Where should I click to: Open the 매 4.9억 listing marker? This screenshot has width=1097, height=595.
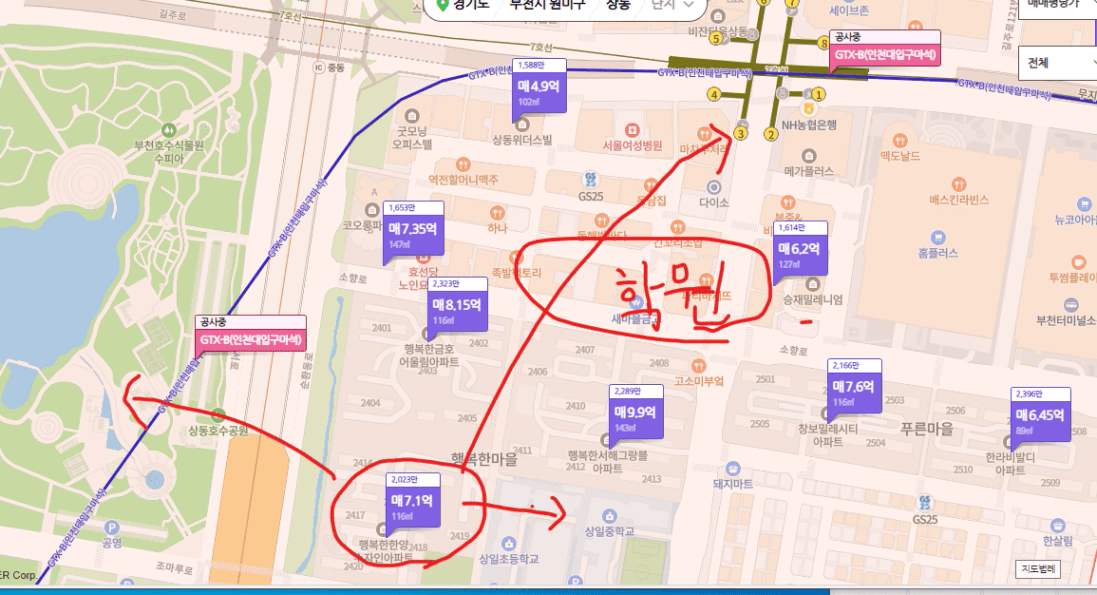(539, 86)
